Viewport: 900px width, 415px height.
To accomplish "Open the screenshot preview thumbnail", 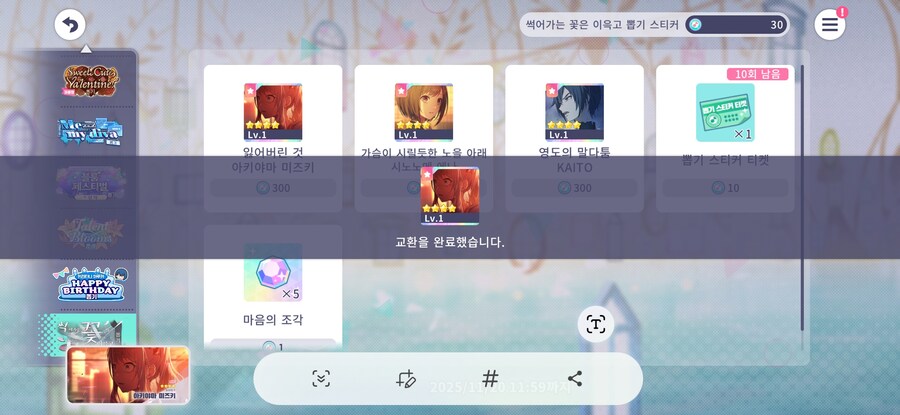I will 128,374.
